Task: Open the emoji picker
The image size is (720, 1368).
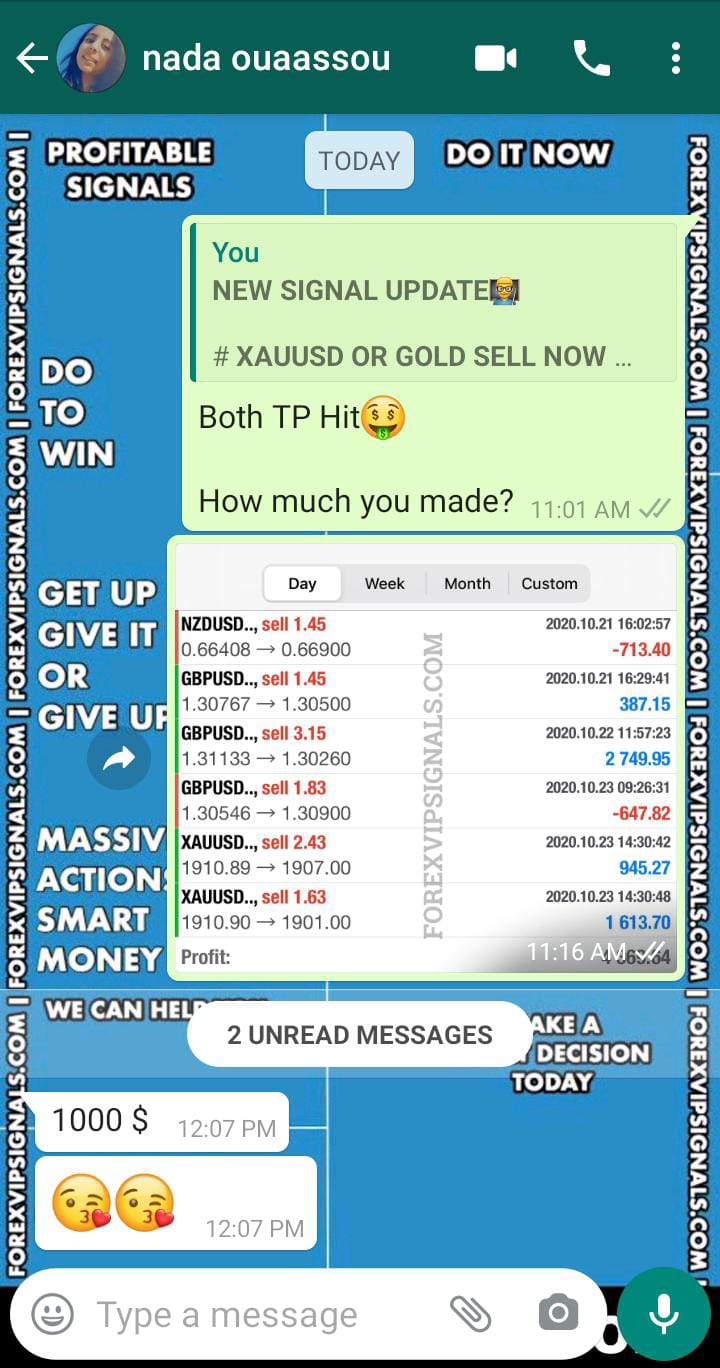Action: coord(52,1314)
